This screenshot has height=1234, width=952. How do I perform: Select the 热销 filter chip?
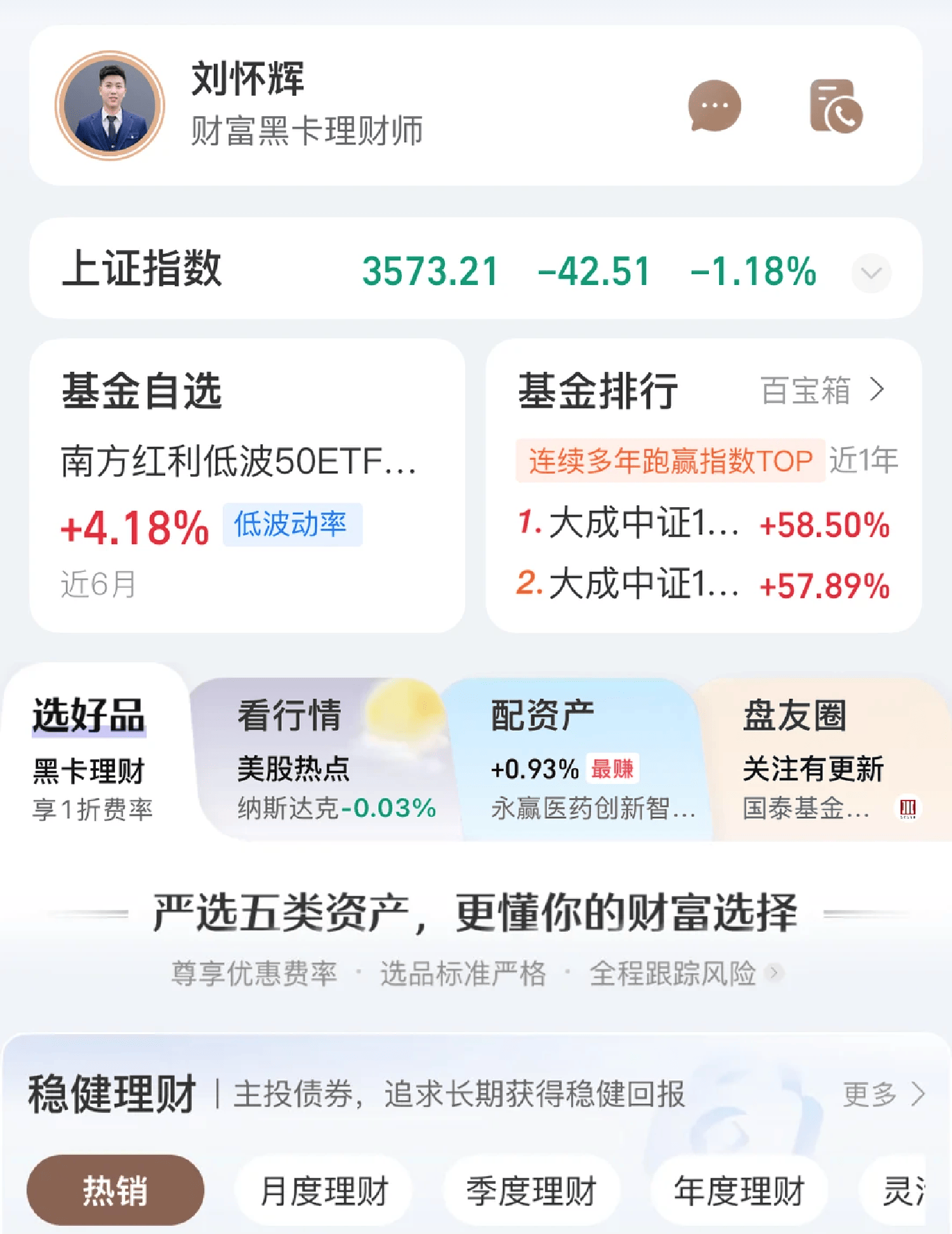[x=116, y=1190]
